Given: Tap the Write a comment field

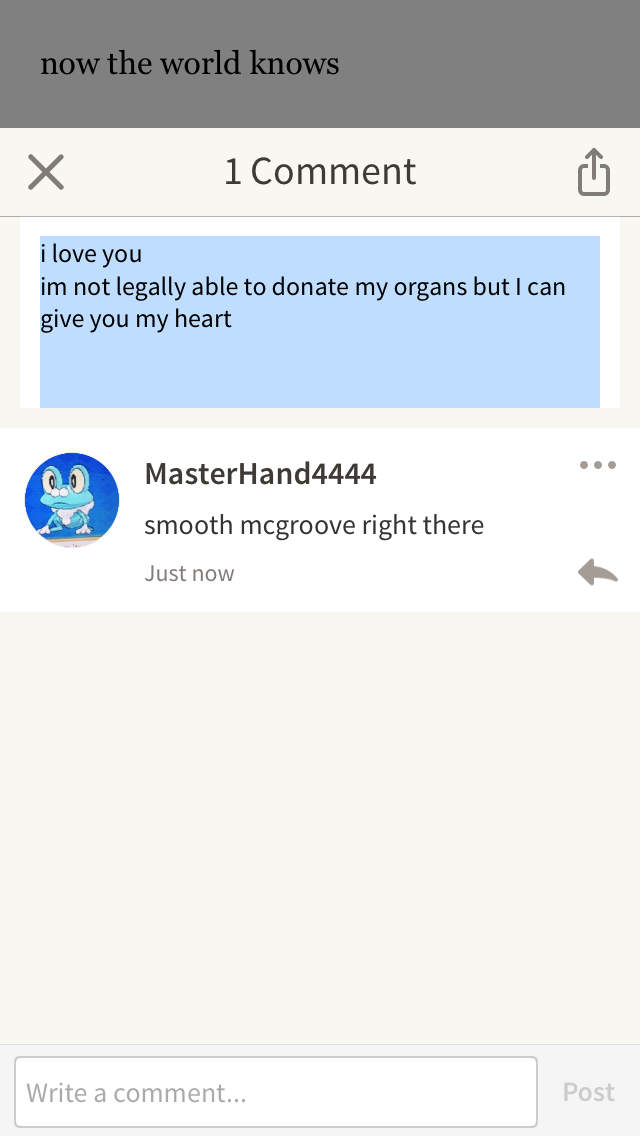Looking at the screenshot, I should 276,1092.
